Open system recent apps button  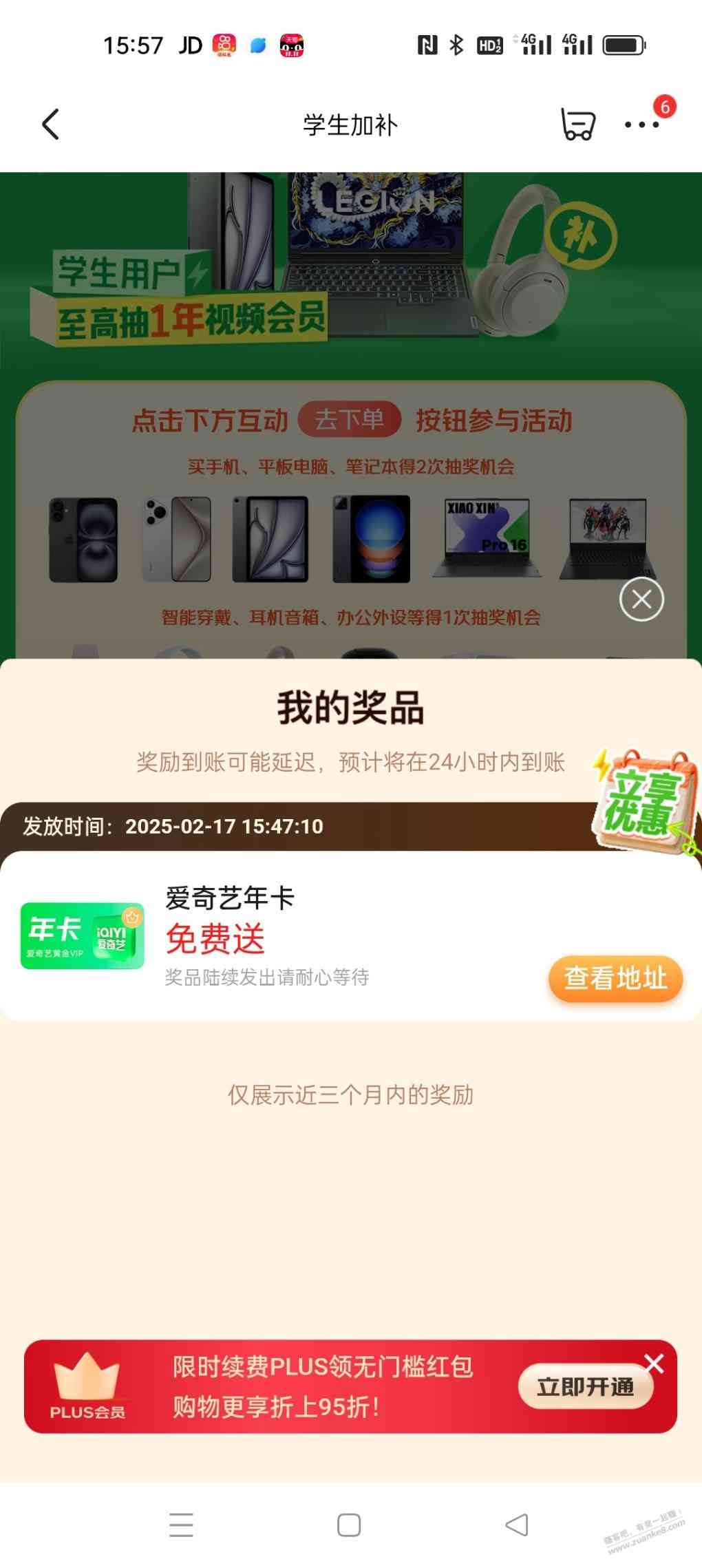[x=181, y=1525]
